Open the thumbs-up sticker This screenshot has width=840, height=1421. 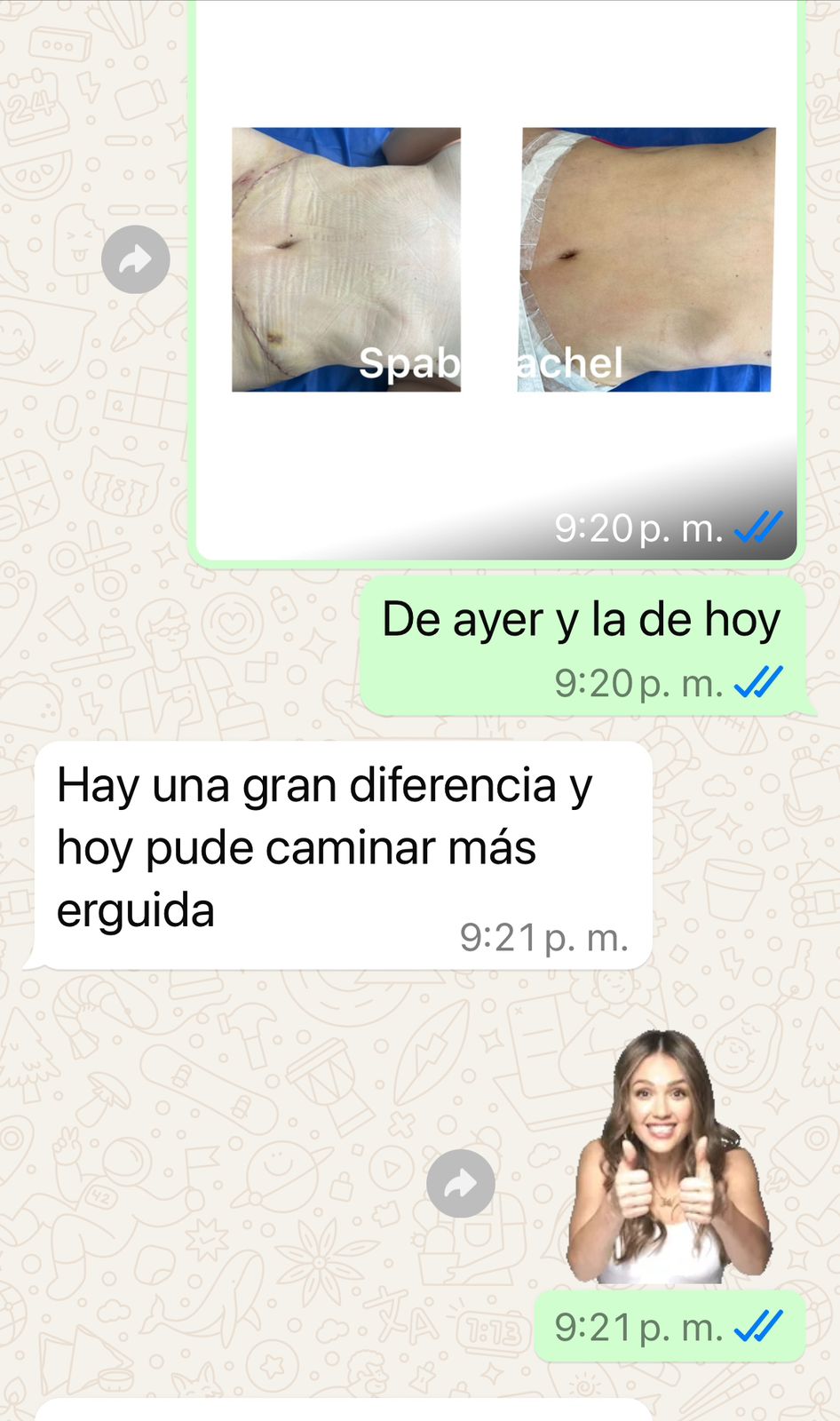pyautogui.click(x=668, y=1158)
